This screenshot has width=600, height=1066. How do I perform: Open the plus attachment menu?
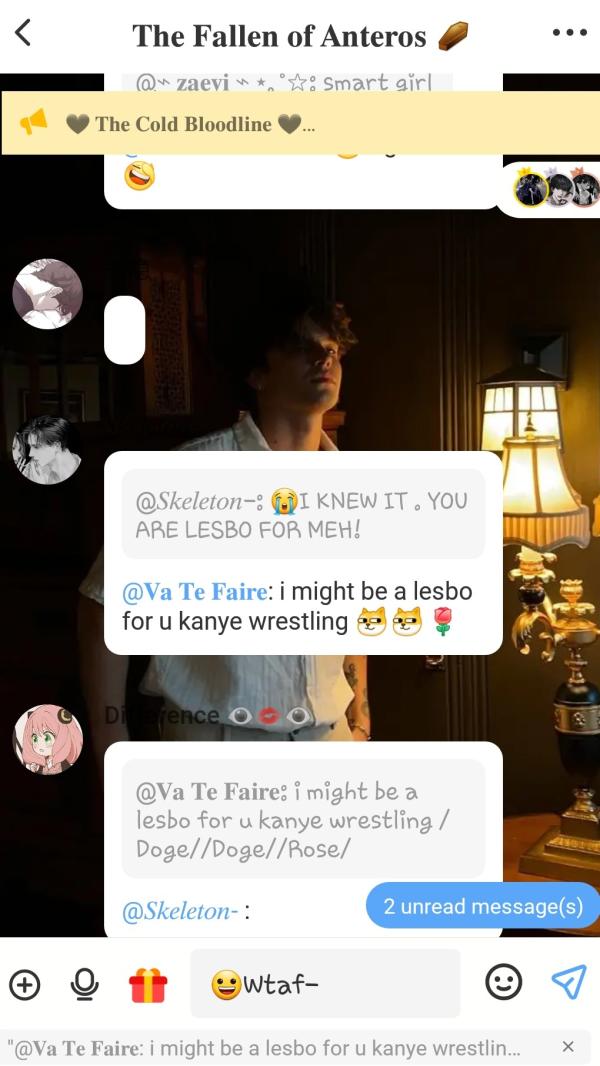[x=25, y=985]
